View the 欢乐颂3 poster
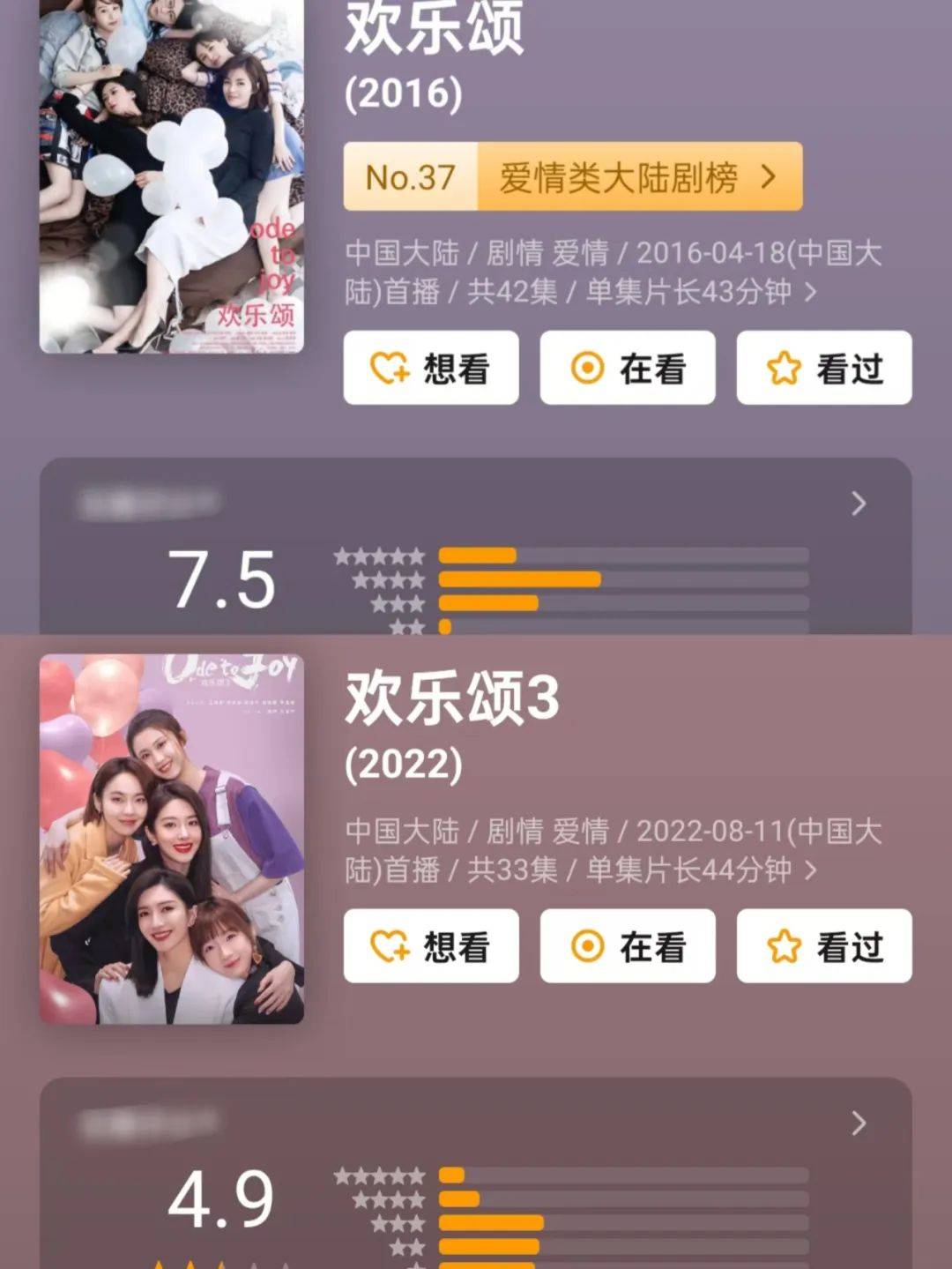952x1269 pixels. 172,839
